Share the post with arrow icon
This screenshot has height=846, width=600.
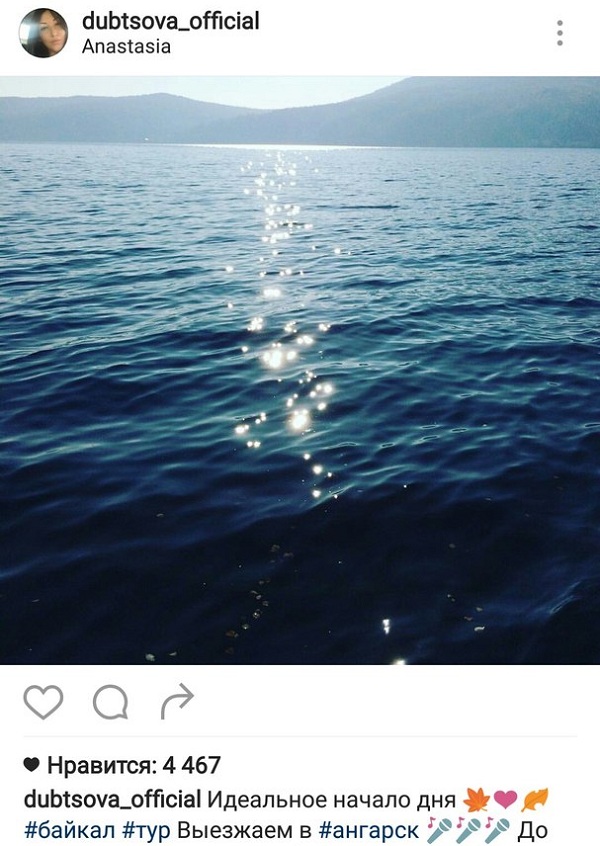point(177,702)
